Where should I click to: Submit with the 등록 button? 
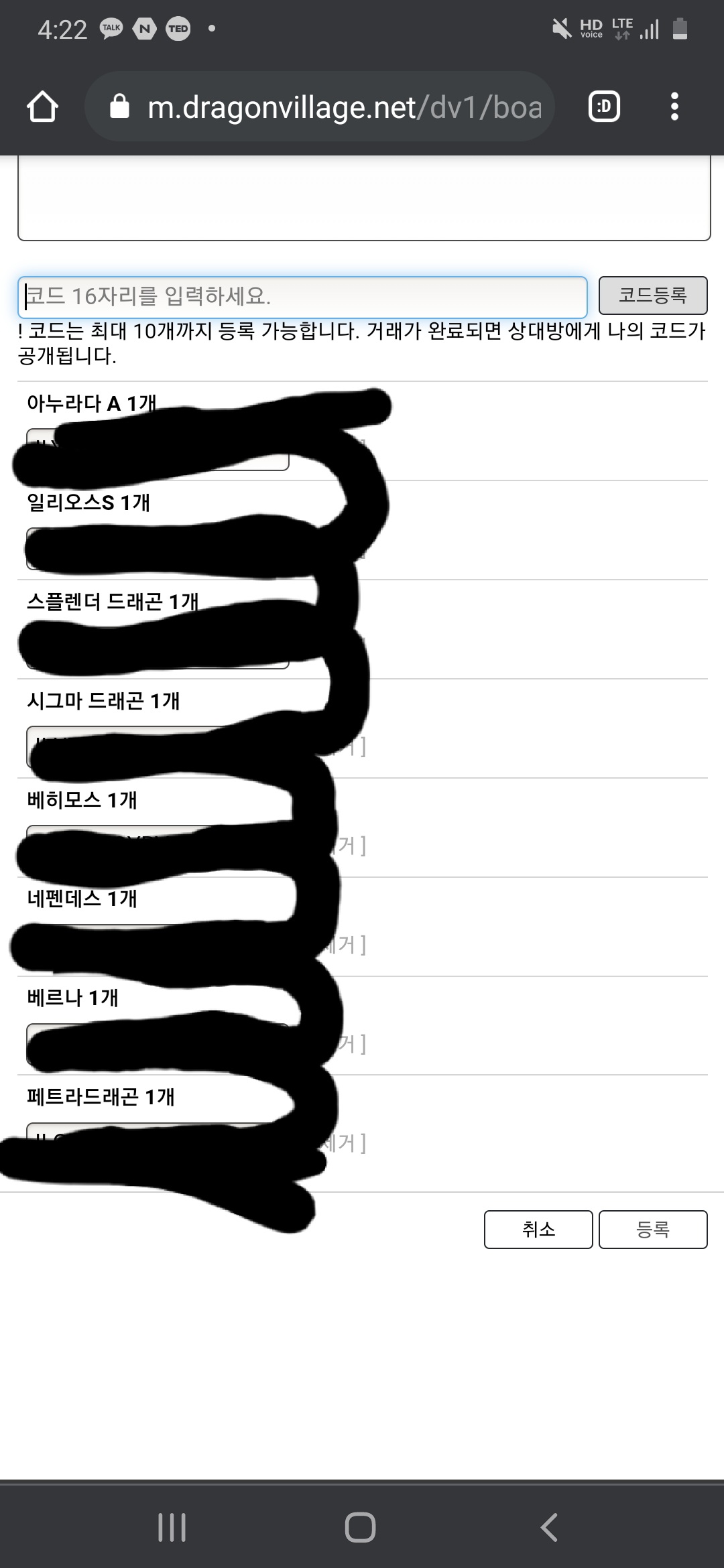652,1229
